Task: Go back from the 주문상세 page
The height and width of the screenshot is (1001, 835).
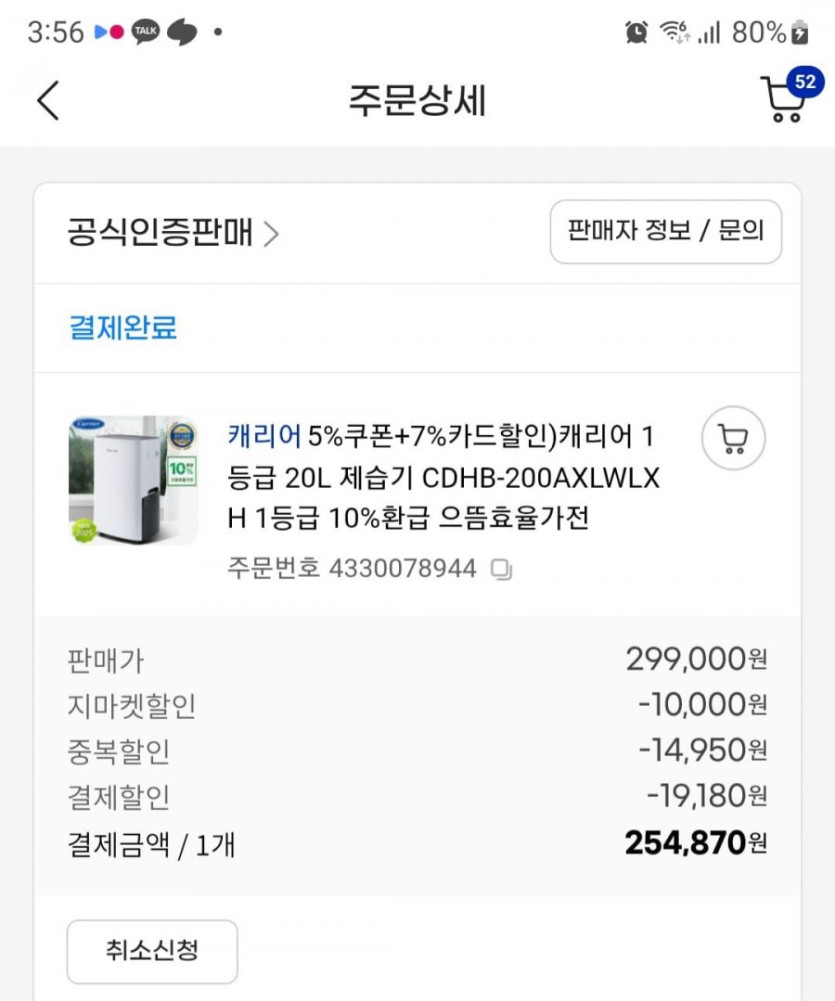Action: pos(48,101)
